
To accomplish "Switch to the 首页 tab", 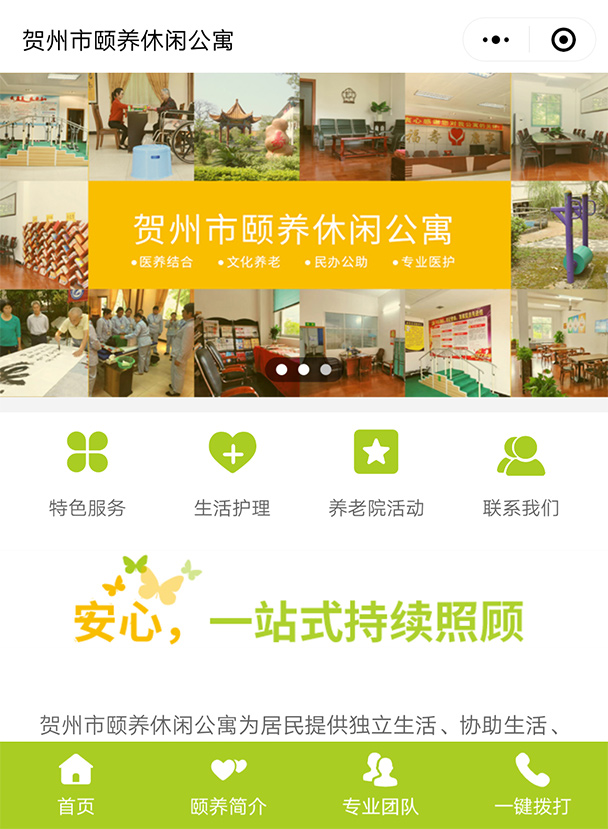I will pos(76,785).
